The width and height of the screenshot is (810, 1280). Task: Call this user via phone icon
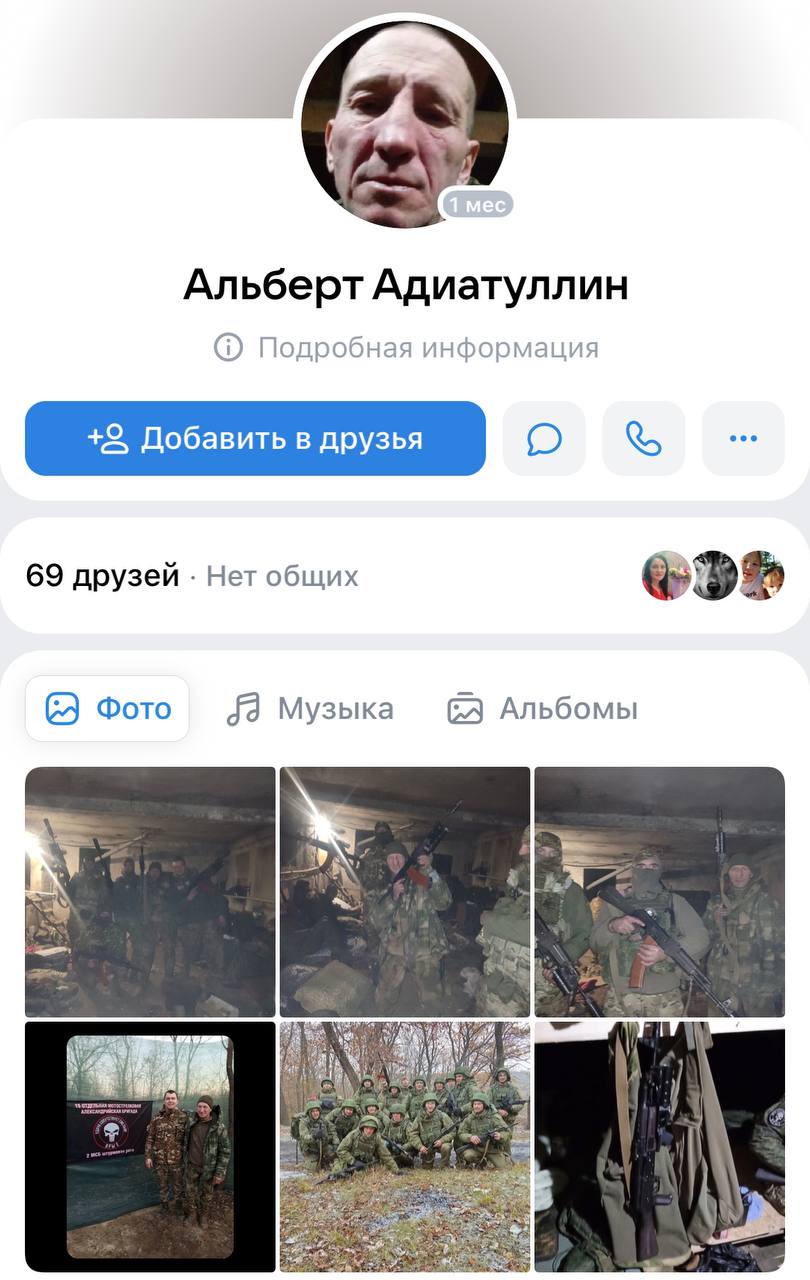(x=643, y=438)
